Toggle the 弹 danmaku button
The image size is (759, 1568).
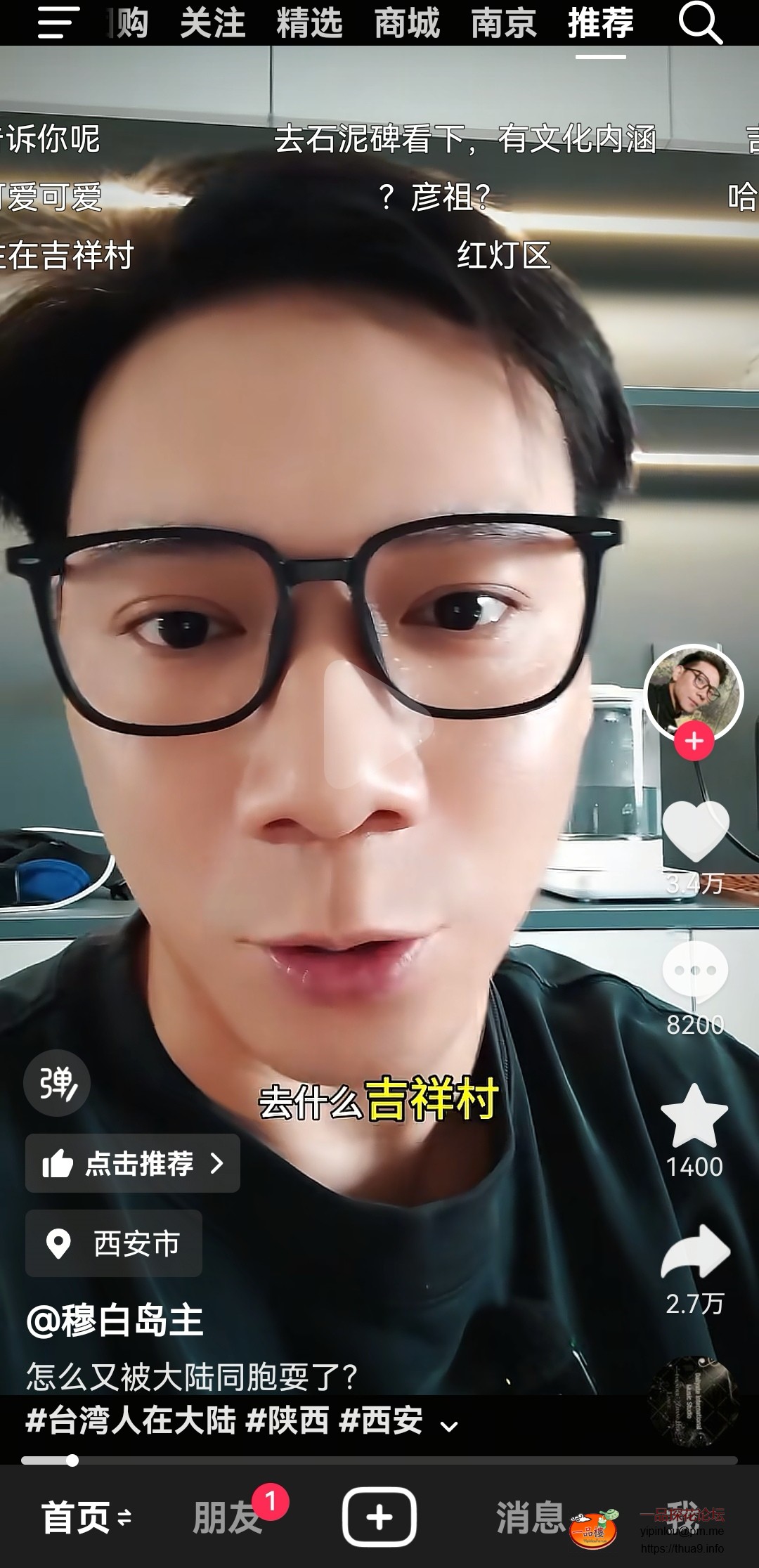point(57,1083)
